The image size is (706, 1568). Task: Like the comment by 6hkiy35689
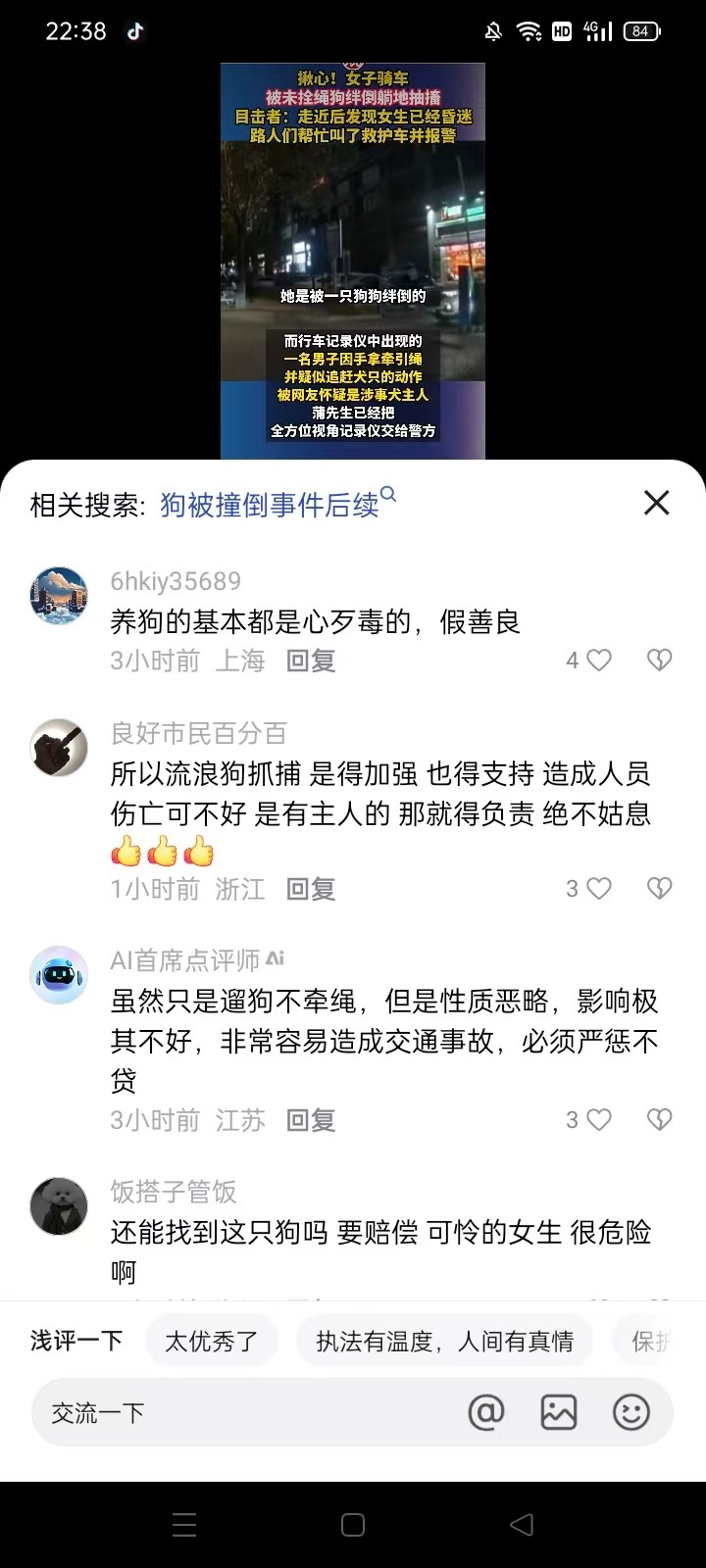[x=598, y=661]
